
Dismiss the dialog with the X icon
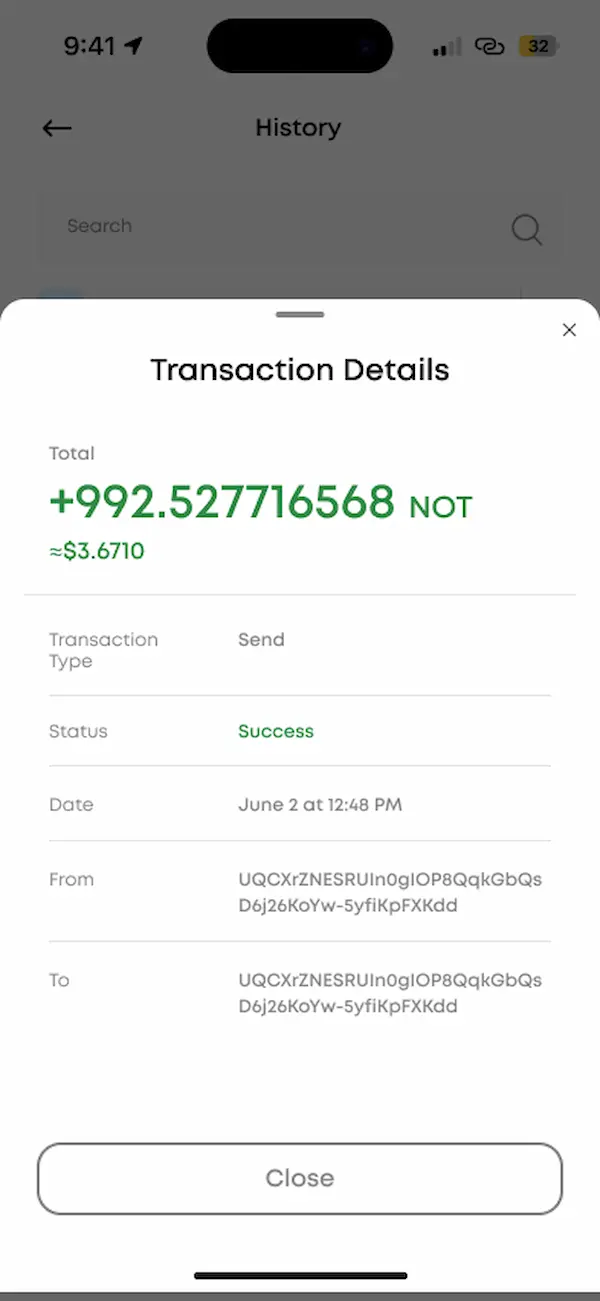click(x=569, y=330)
